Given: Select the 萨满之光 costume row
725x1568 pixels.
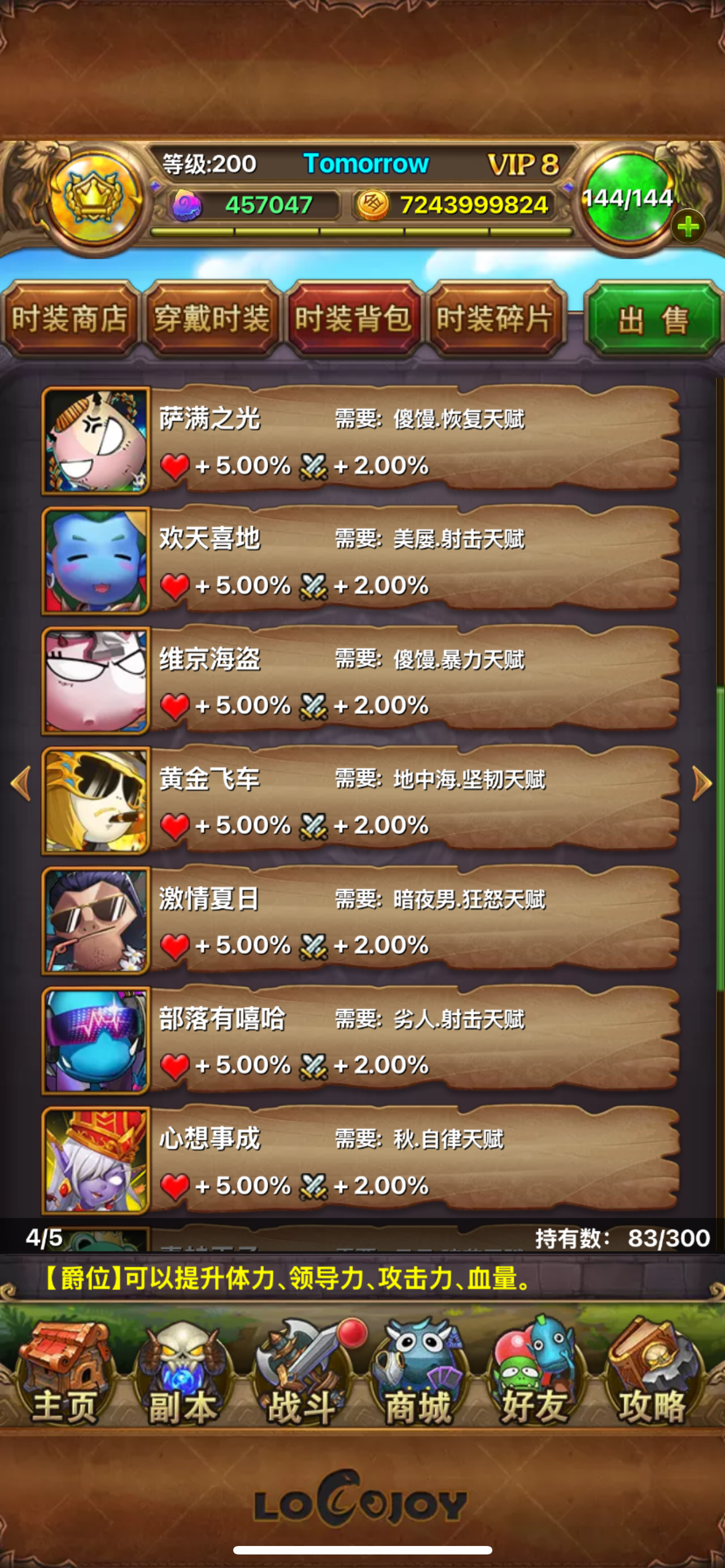Looking at the screenshot, I should [x=359, y=440].
